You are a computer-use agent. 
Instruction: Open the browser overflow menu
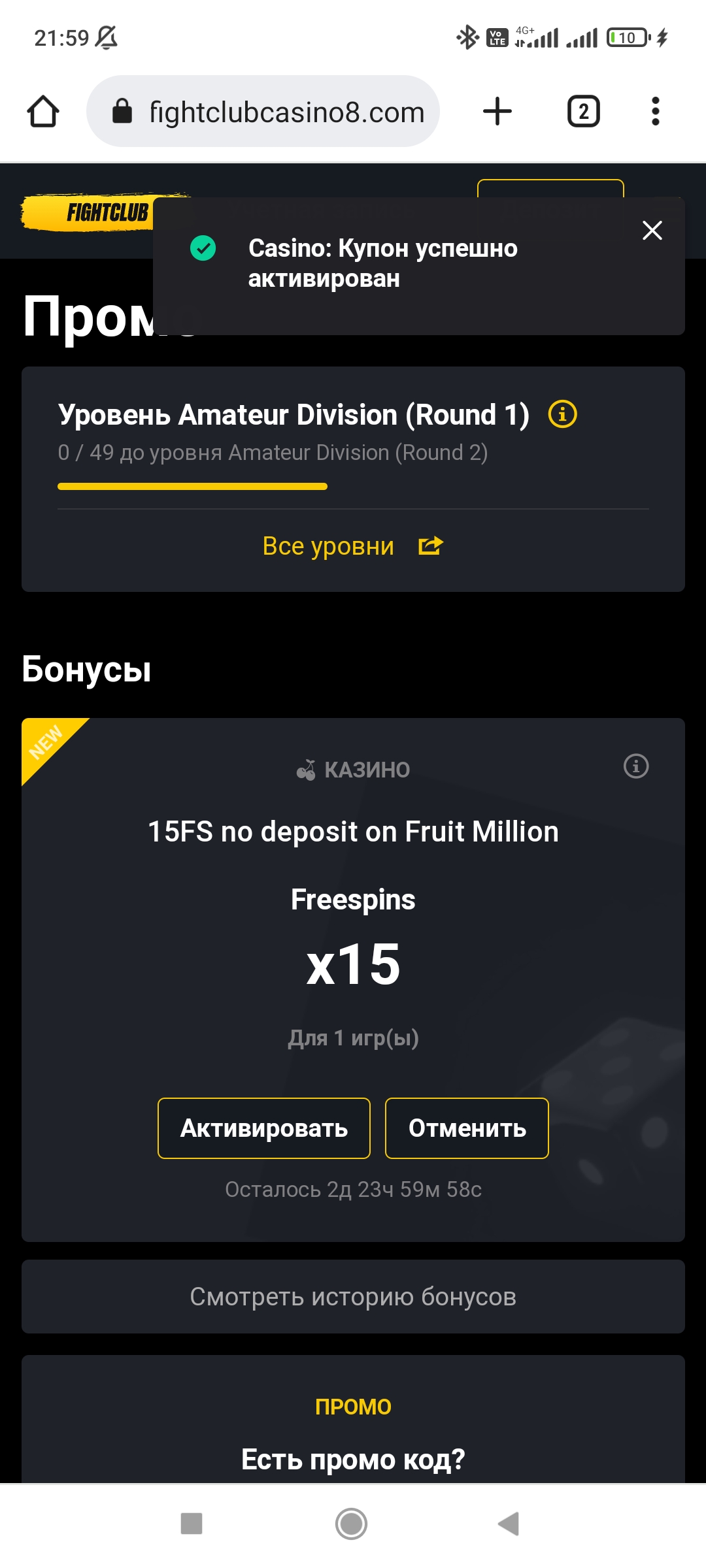click(x=655, y=111)
